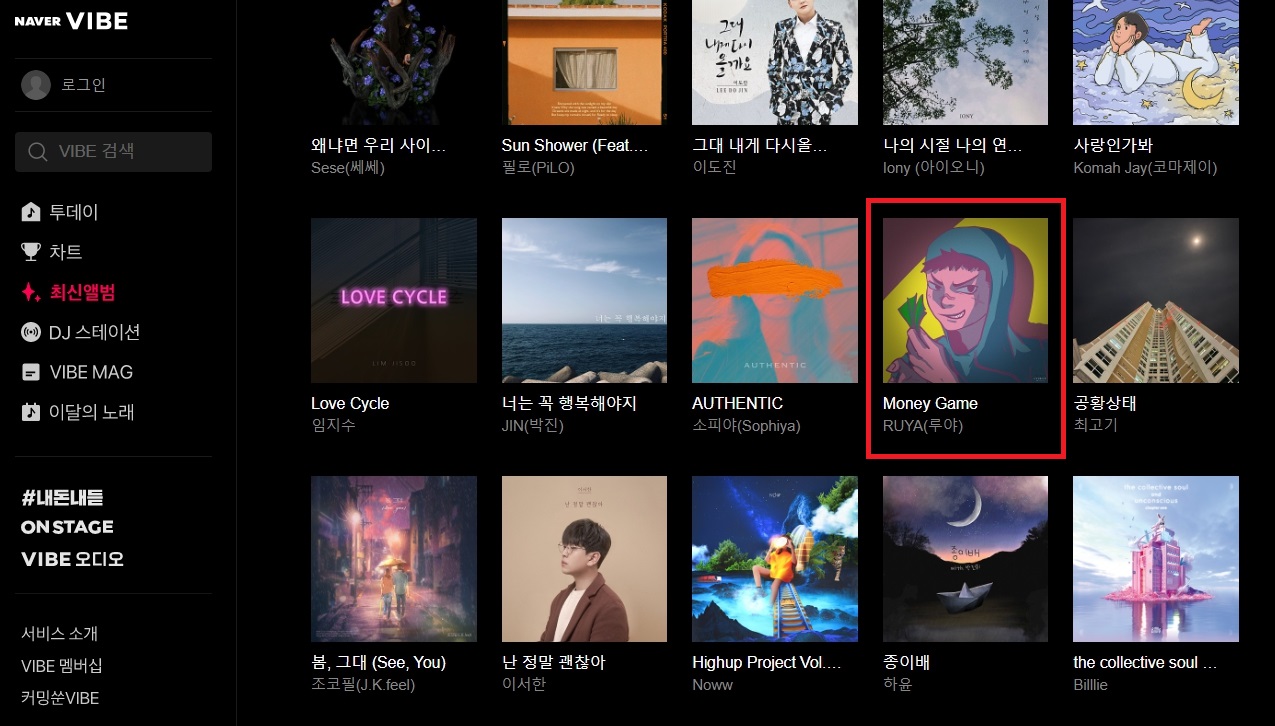The height and width of the screenshot is (726, 1275).
Task: Open the VIBE 검색 search box
Action: 113,152
